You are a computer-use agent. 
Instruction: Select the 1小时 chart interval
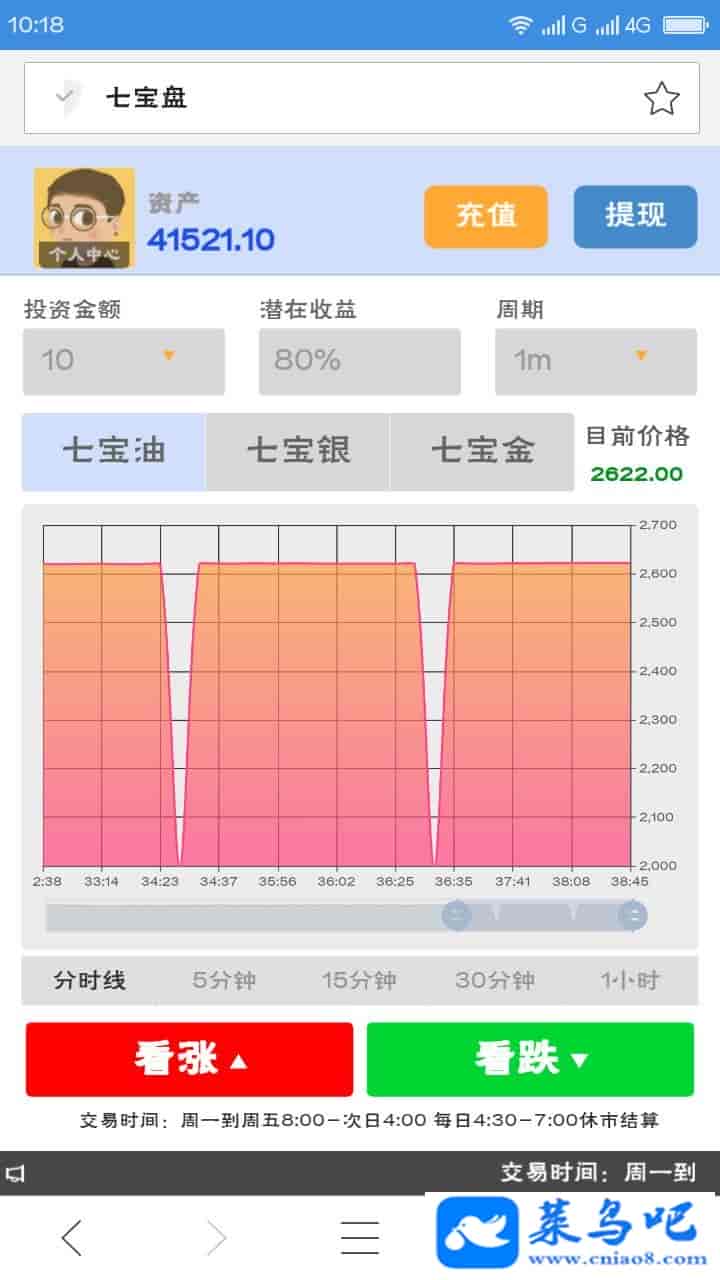pyautogui.click(x=630, y=980)
